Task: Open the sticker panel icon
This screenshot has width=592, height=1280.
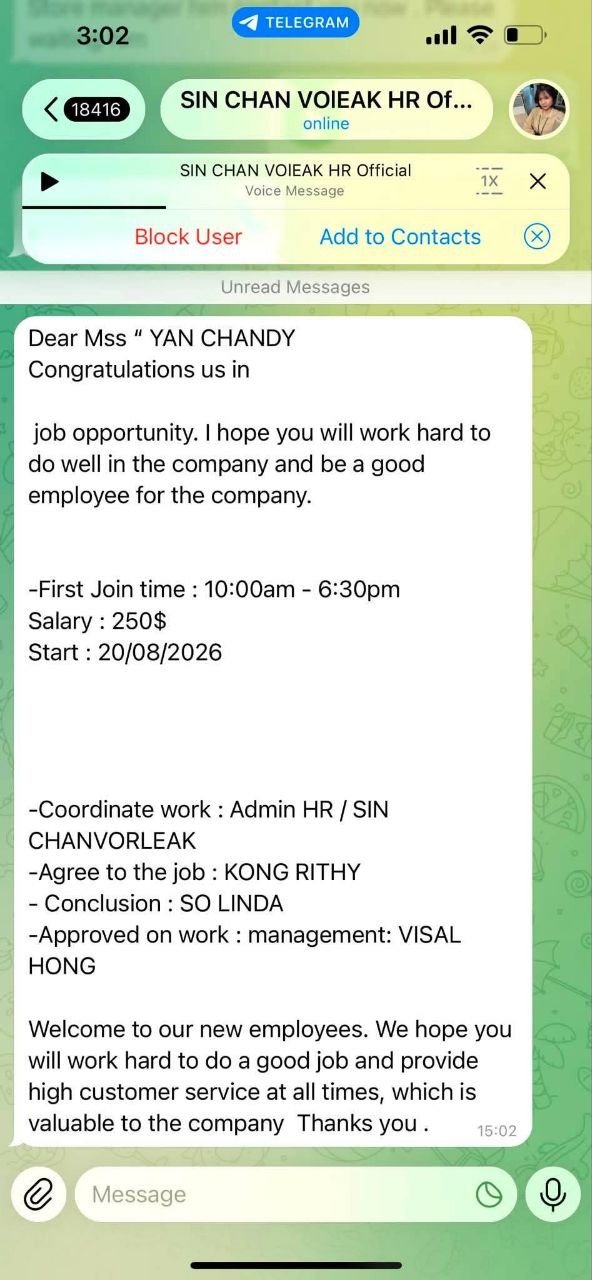Action: 488,1194
